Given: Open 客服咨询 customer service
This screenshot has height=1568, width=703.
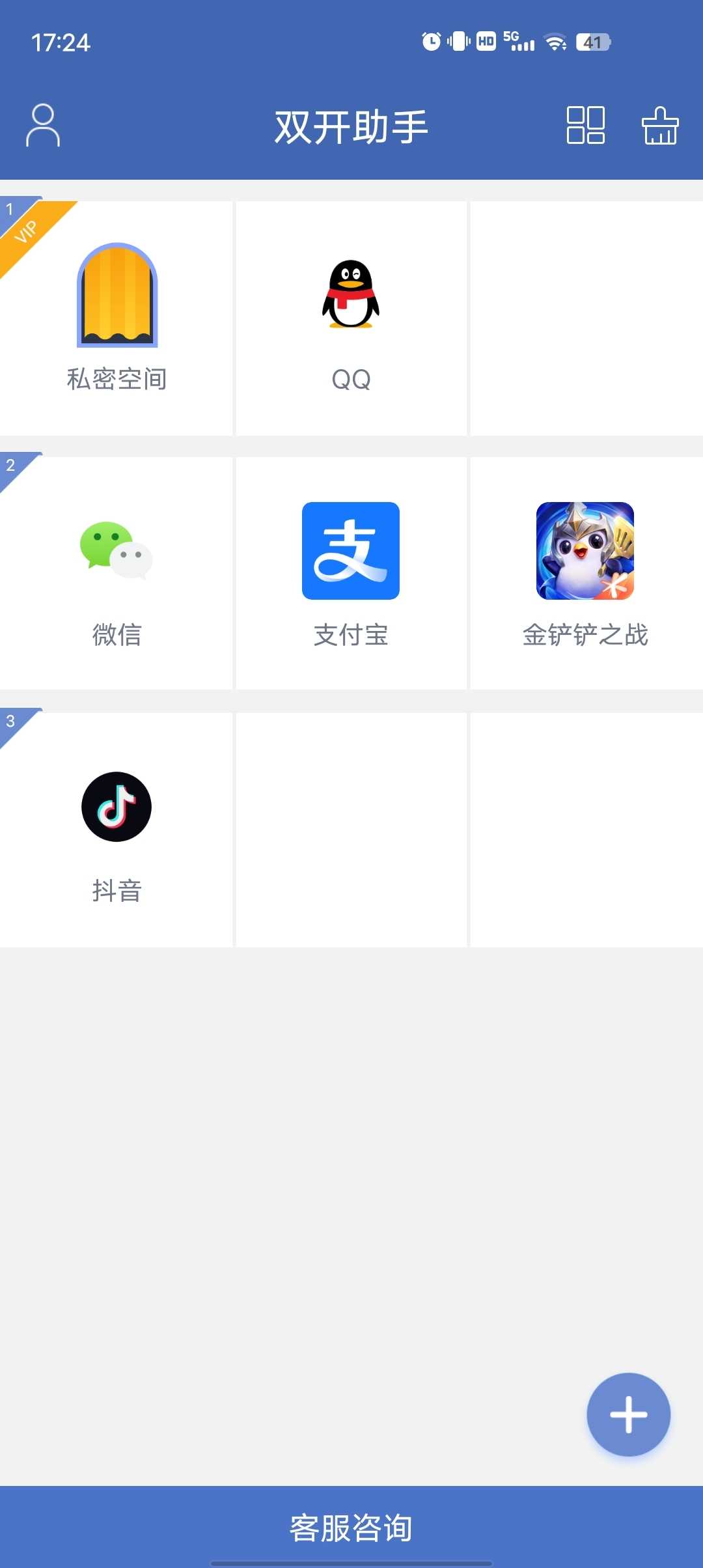Looking at the screenshot, I should point(351,1527).
